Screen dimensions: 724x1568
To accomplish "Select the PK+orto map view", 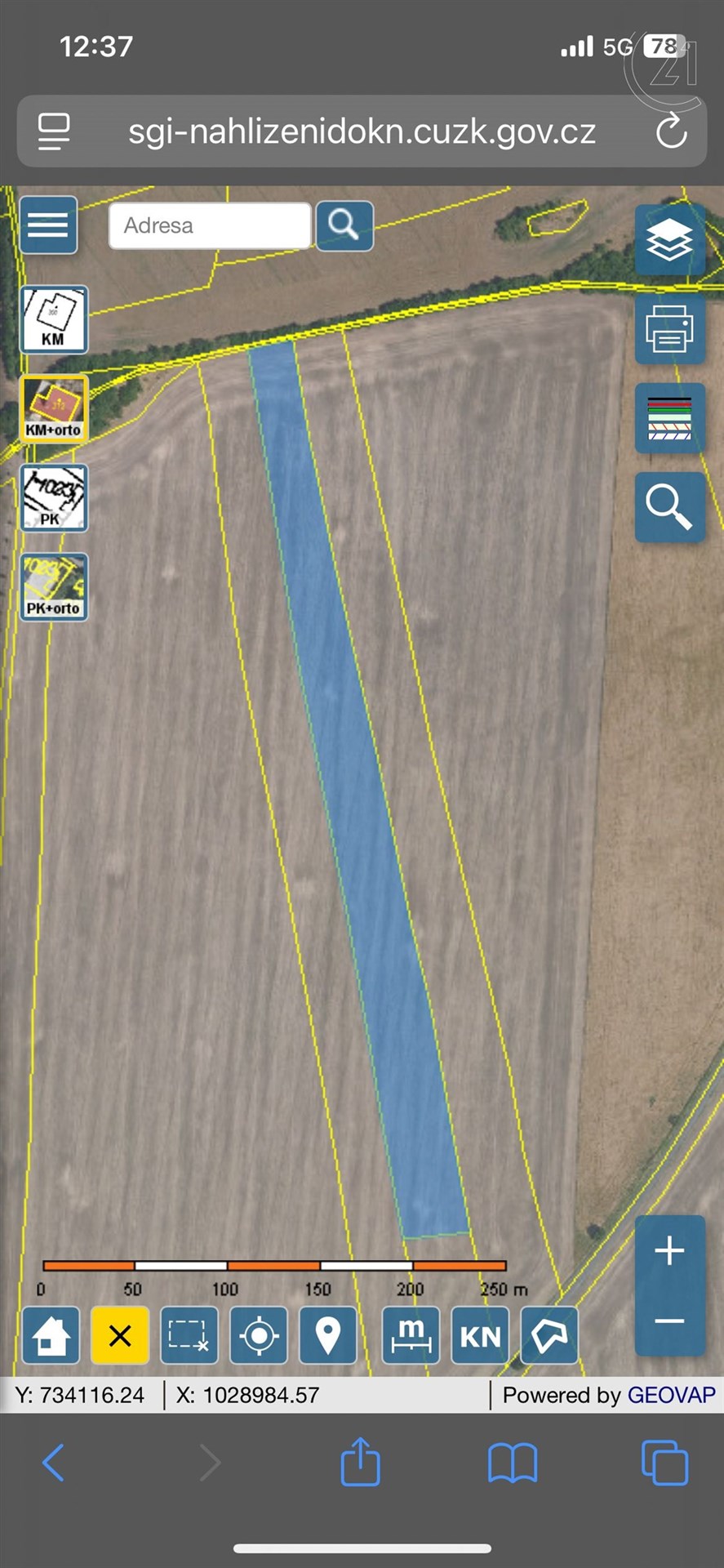I will click(54, 586).
